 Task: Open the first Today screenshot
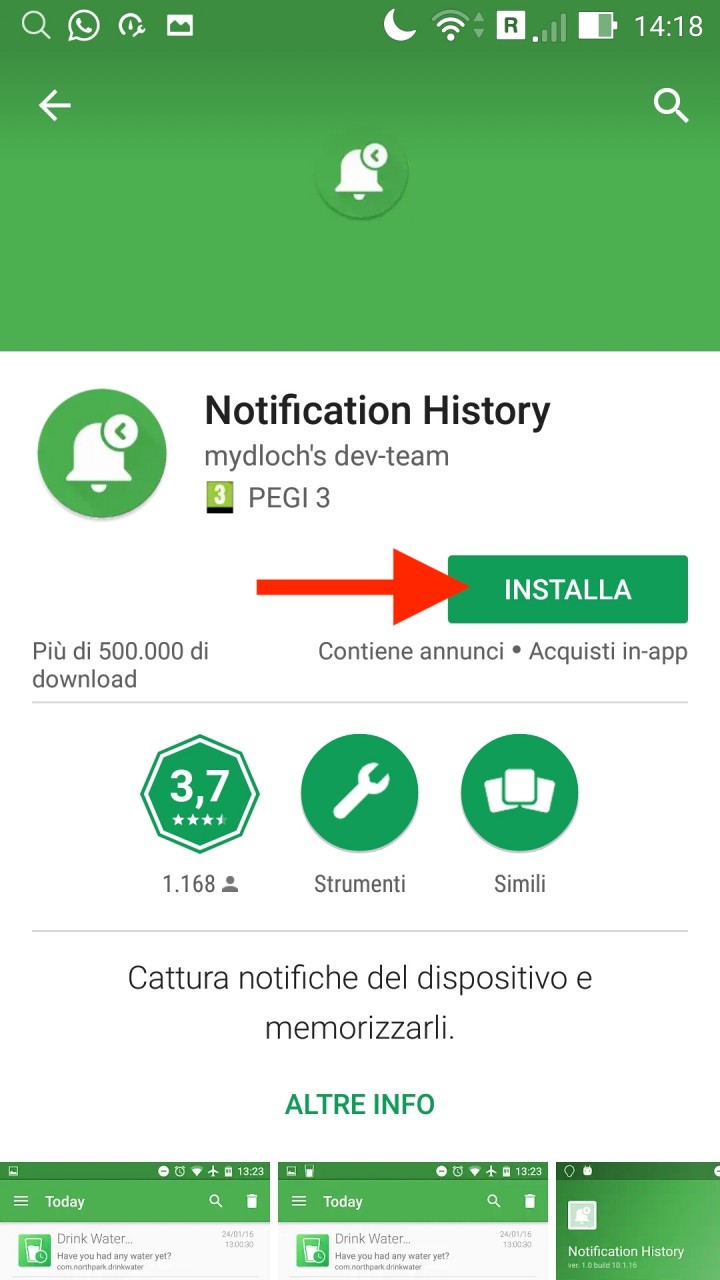(135, 1221)
